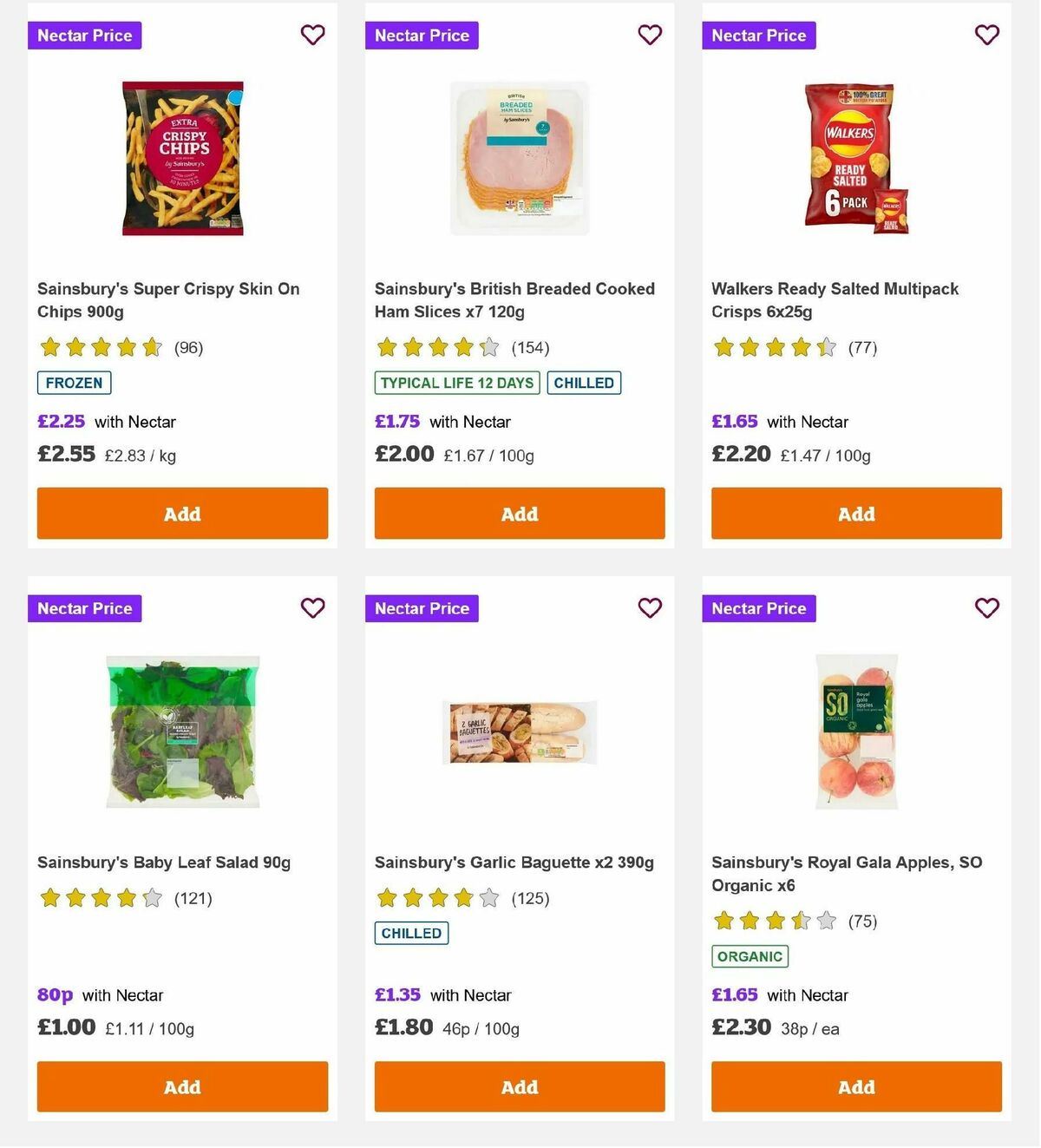
Task: Click the Breaded Ham Slices product image
Action: (519, 157)
